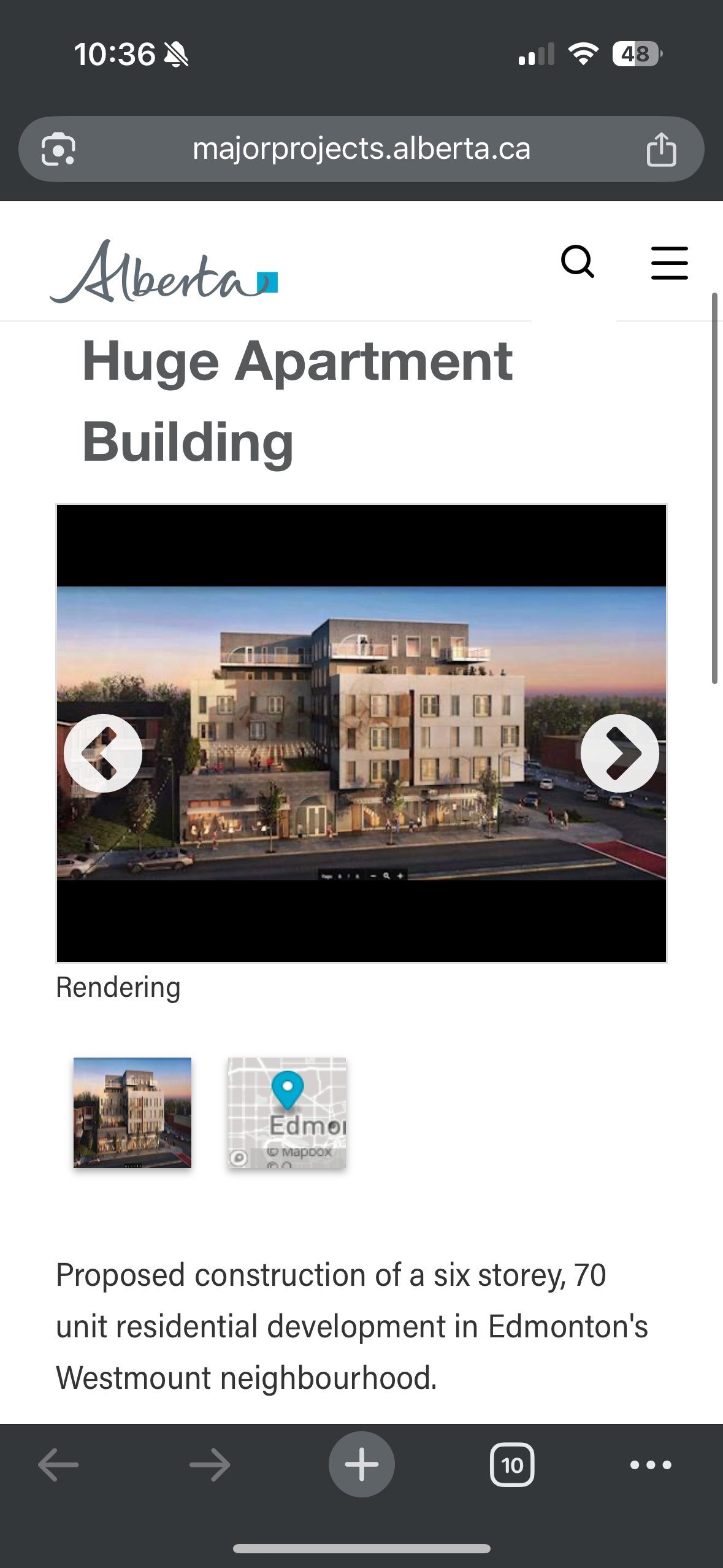Image resolution: width=723 pixels, height=1568 pixels.
Task: View the 10 open tabs
Action: point(512,1464)
